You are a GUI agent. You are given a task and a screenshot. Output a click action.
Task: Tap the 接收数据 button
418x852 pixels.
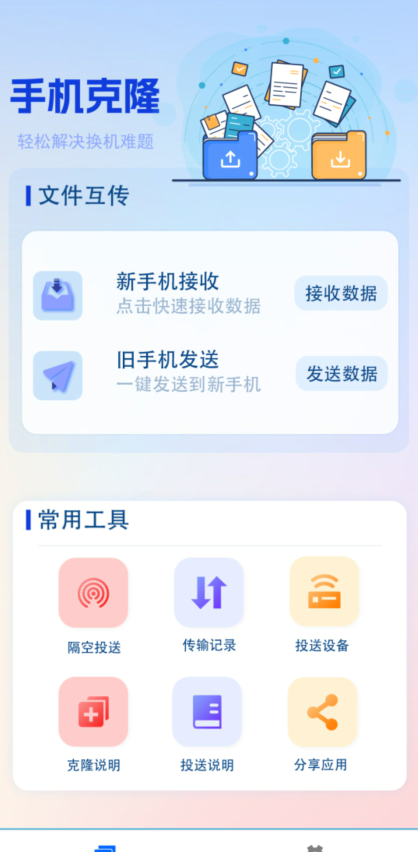pyautogui.click(x=341, y=293)
